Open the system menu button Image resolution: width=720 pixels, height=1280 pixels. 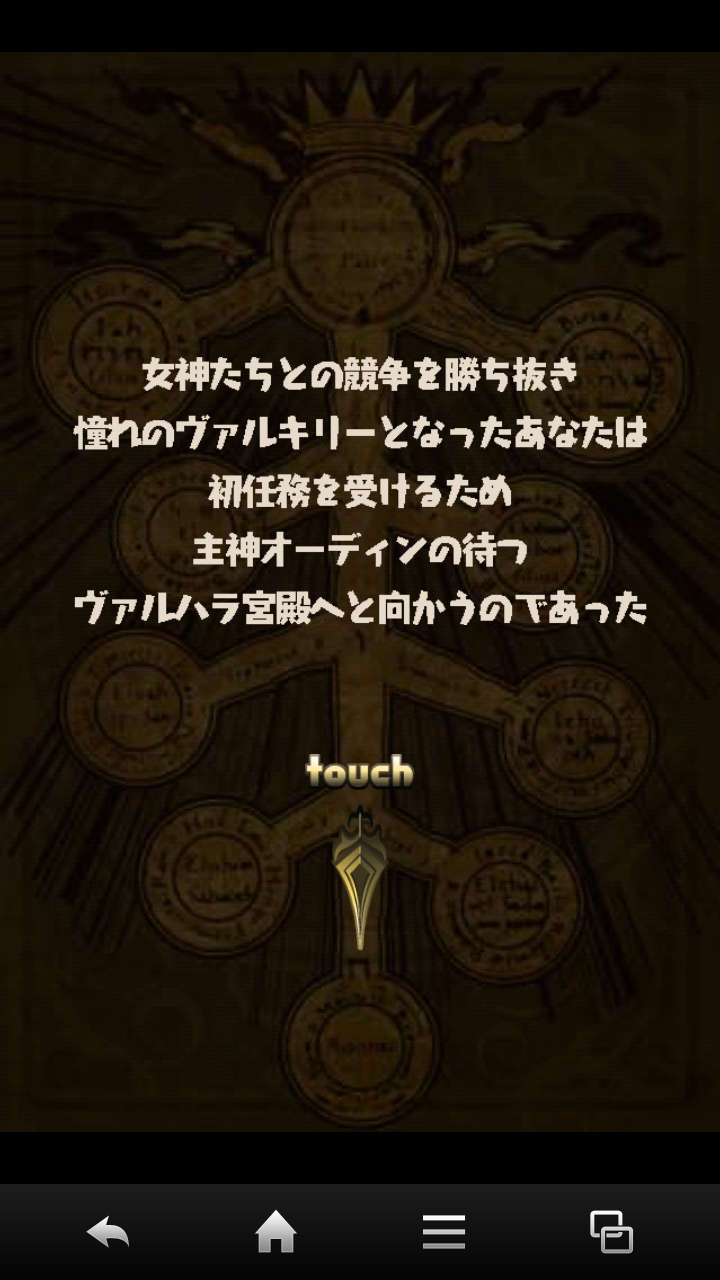pos(444,1232)
